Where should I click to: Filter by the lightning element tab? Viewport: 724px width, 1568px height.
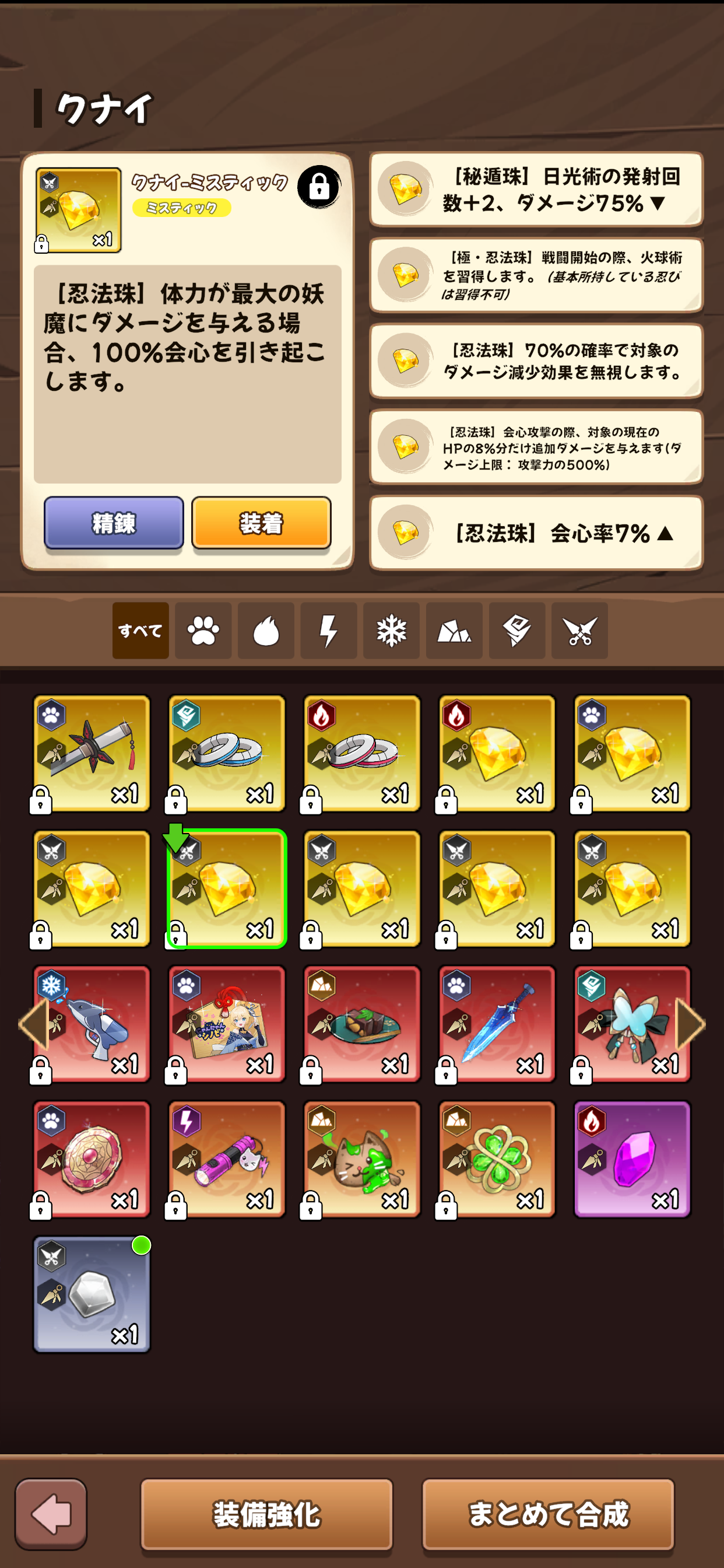pos(329,630)
